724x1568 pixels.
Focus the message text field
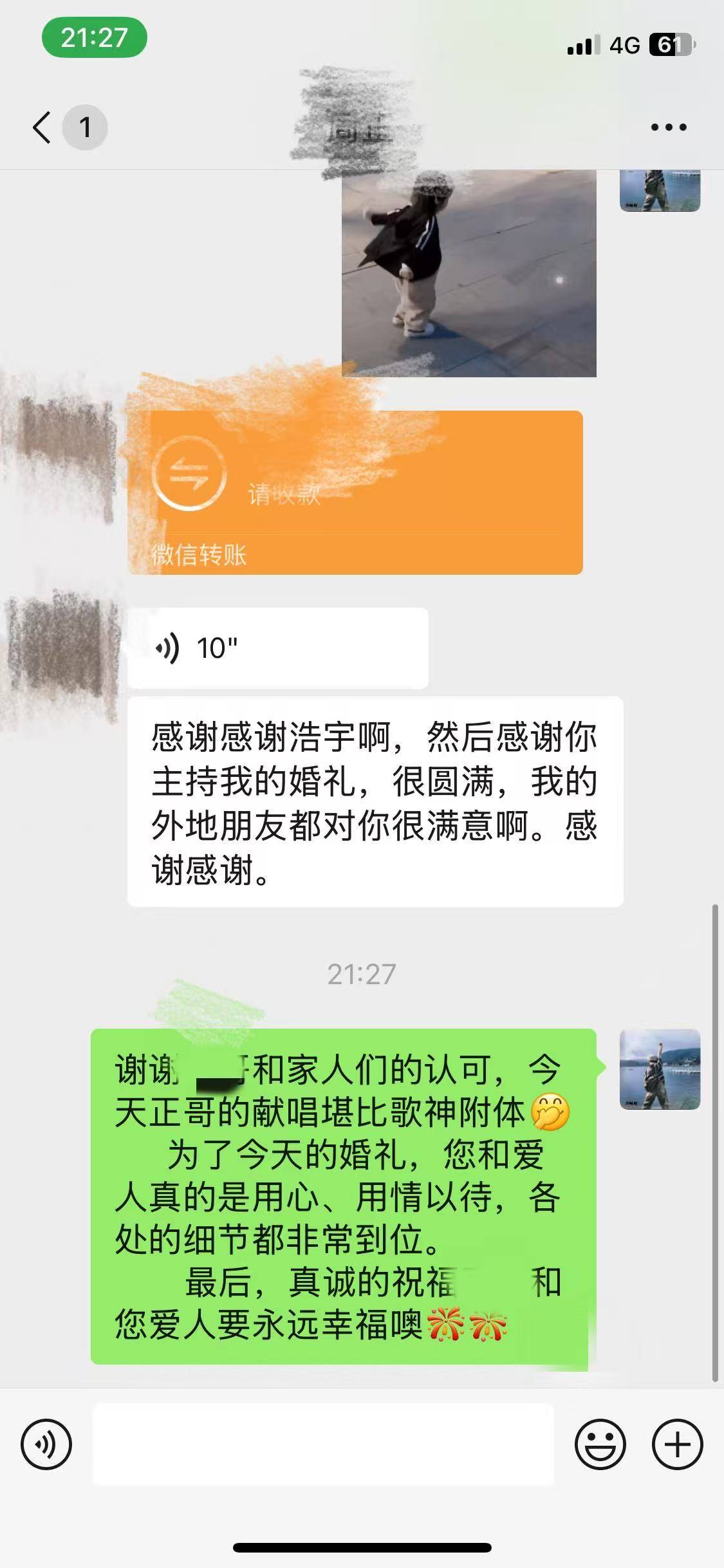pyautogui.click(x=323, y=1444)
